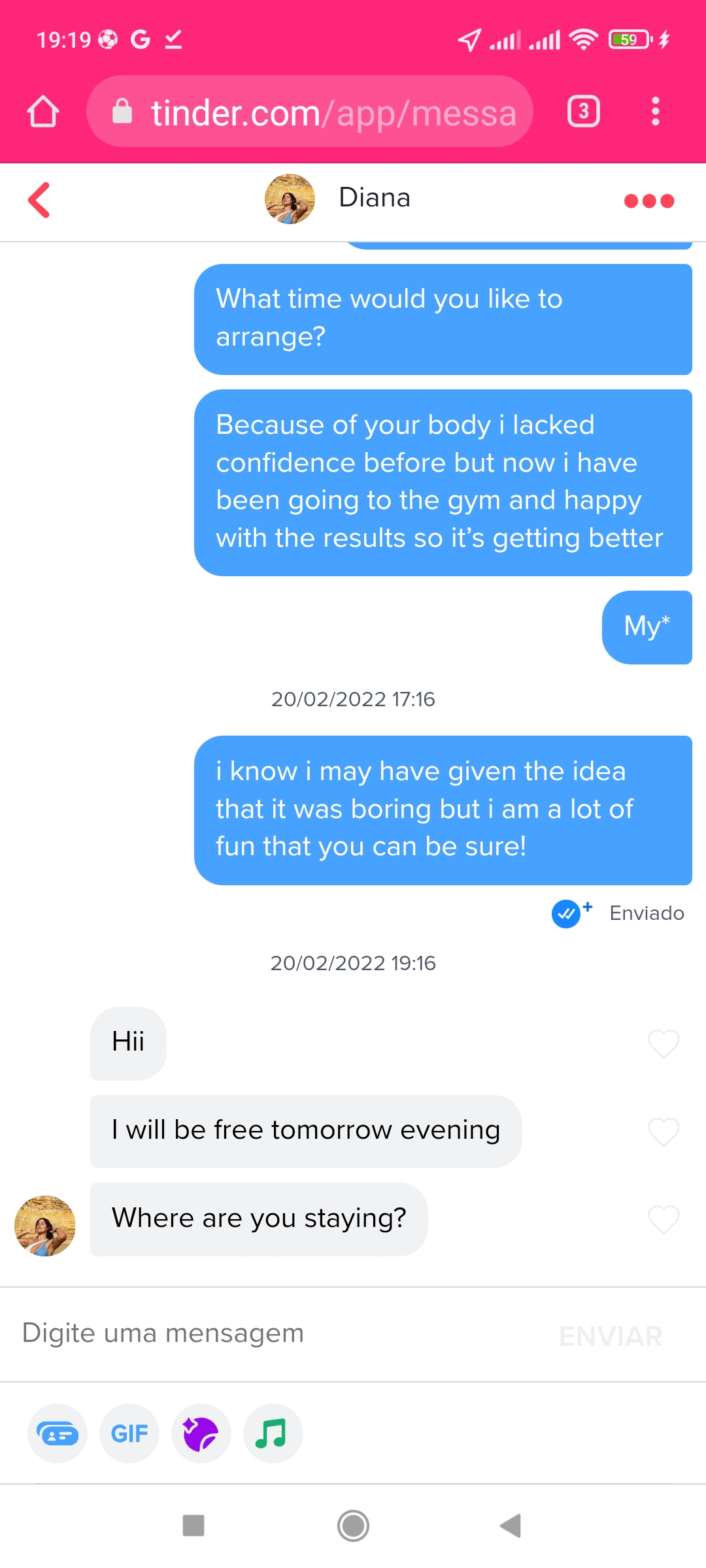The image size is (706, 1568).
Task: Like "I will be free tomorrow evening" message
Action: point(664,1132)
